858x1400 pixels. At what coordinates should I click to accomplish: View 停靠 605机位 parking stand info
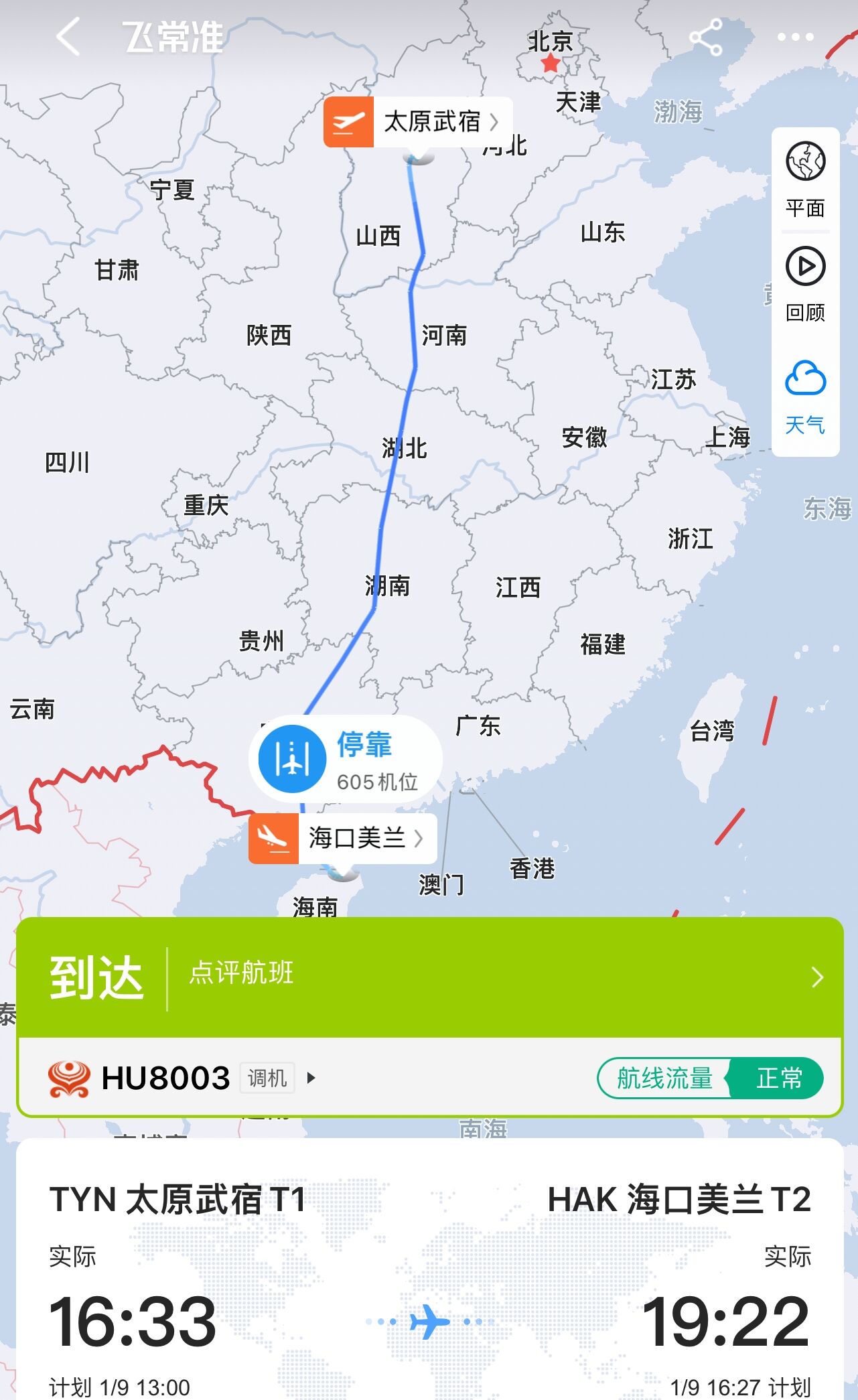[x=346, y=760]
